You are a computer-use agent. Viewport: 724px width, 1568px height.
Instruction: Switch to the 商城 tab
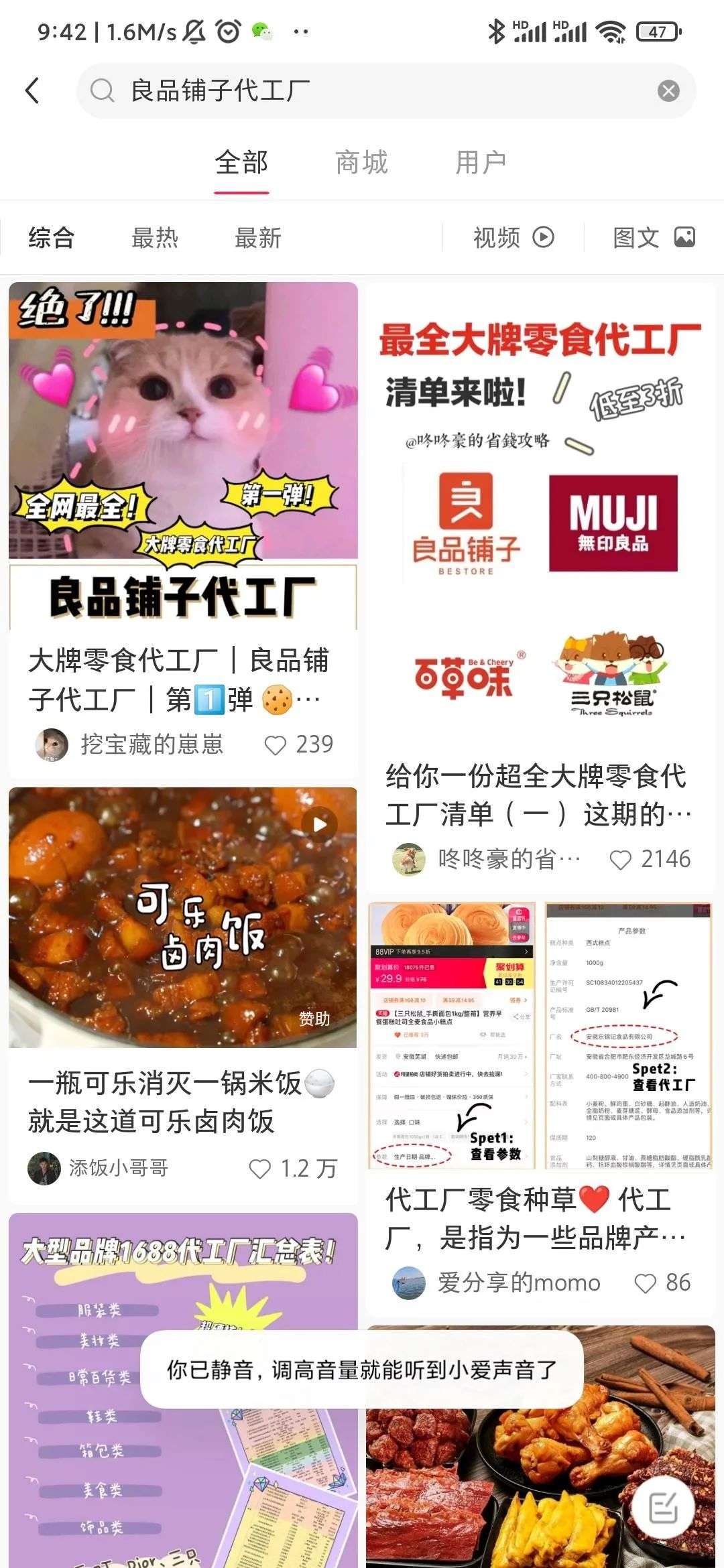[x=361, y=163]
